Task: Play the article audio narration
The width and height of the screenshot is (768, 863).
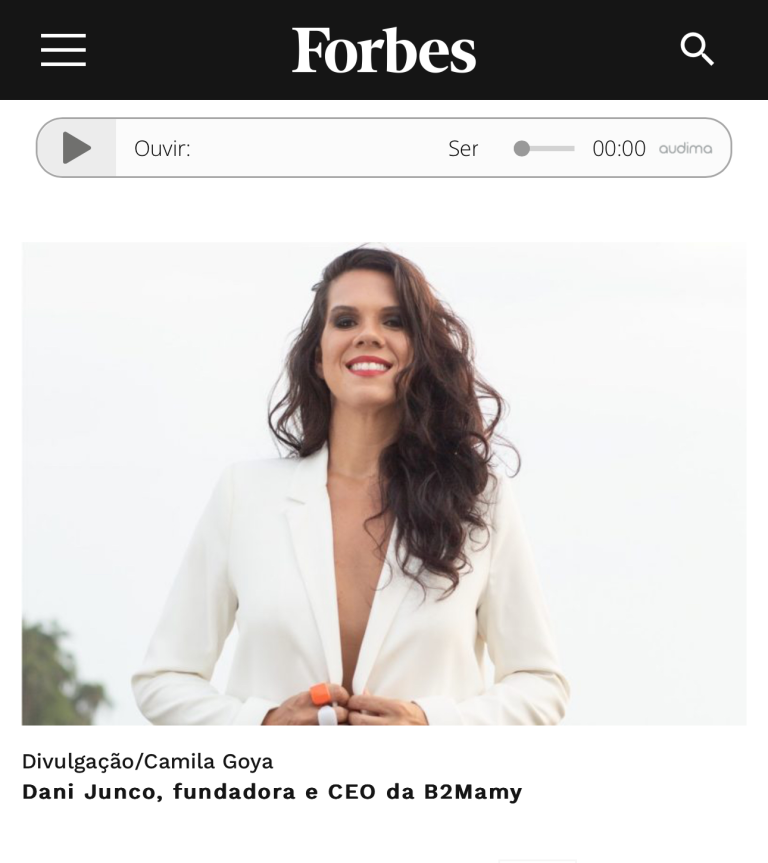Action: pos(77,148)
